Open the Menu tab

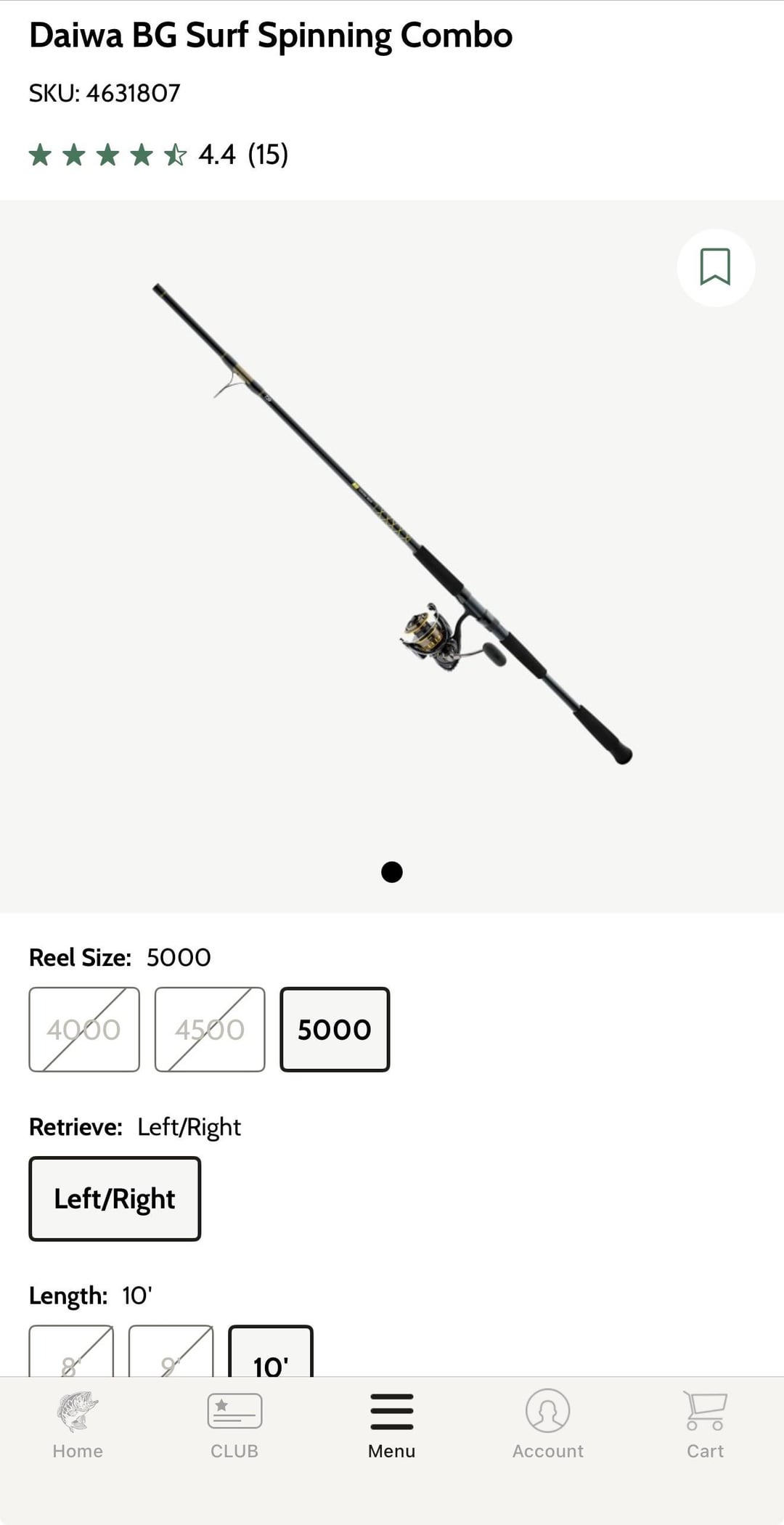click(391, 1425)
